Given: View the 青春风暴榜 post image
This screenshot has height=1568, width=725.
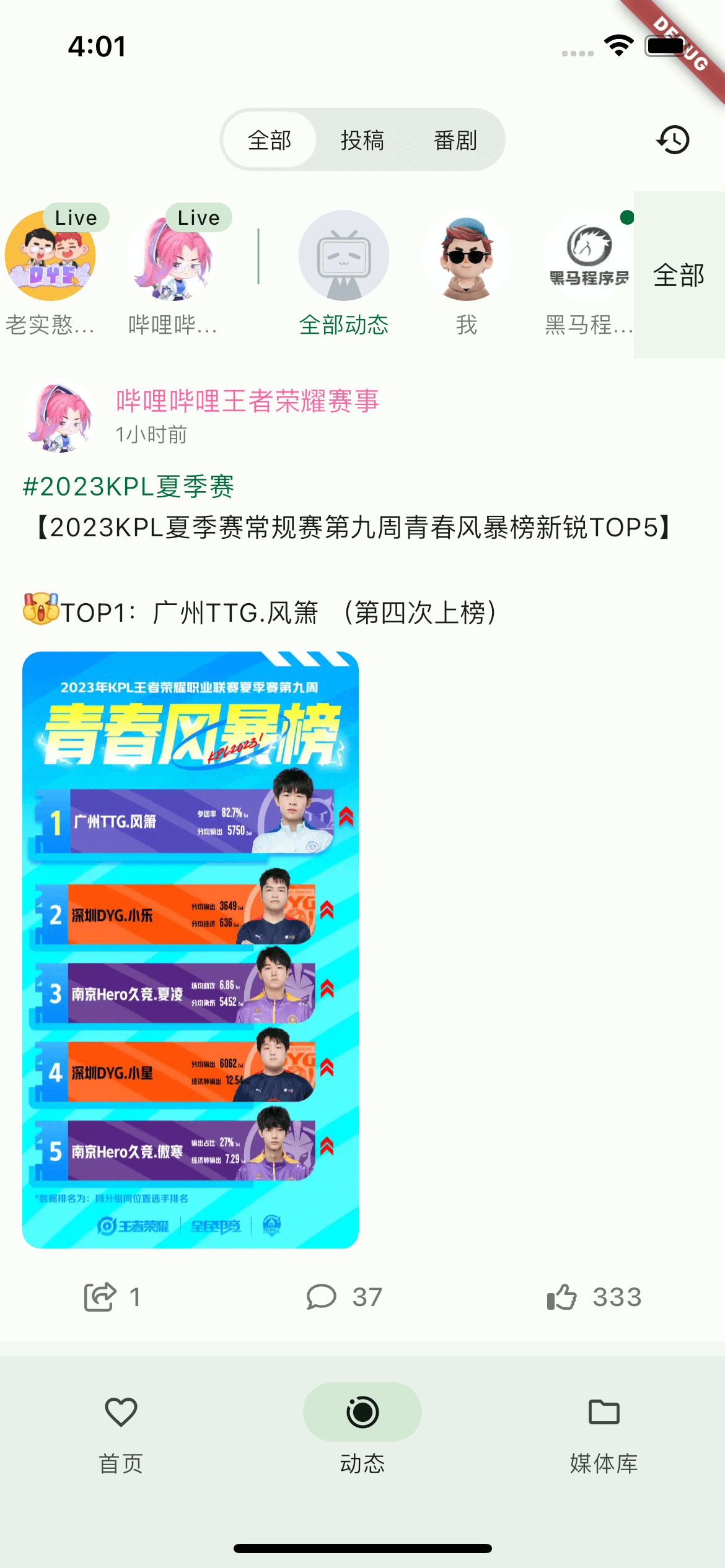Looking at the screenshot, I should click(x=190, y=949).
